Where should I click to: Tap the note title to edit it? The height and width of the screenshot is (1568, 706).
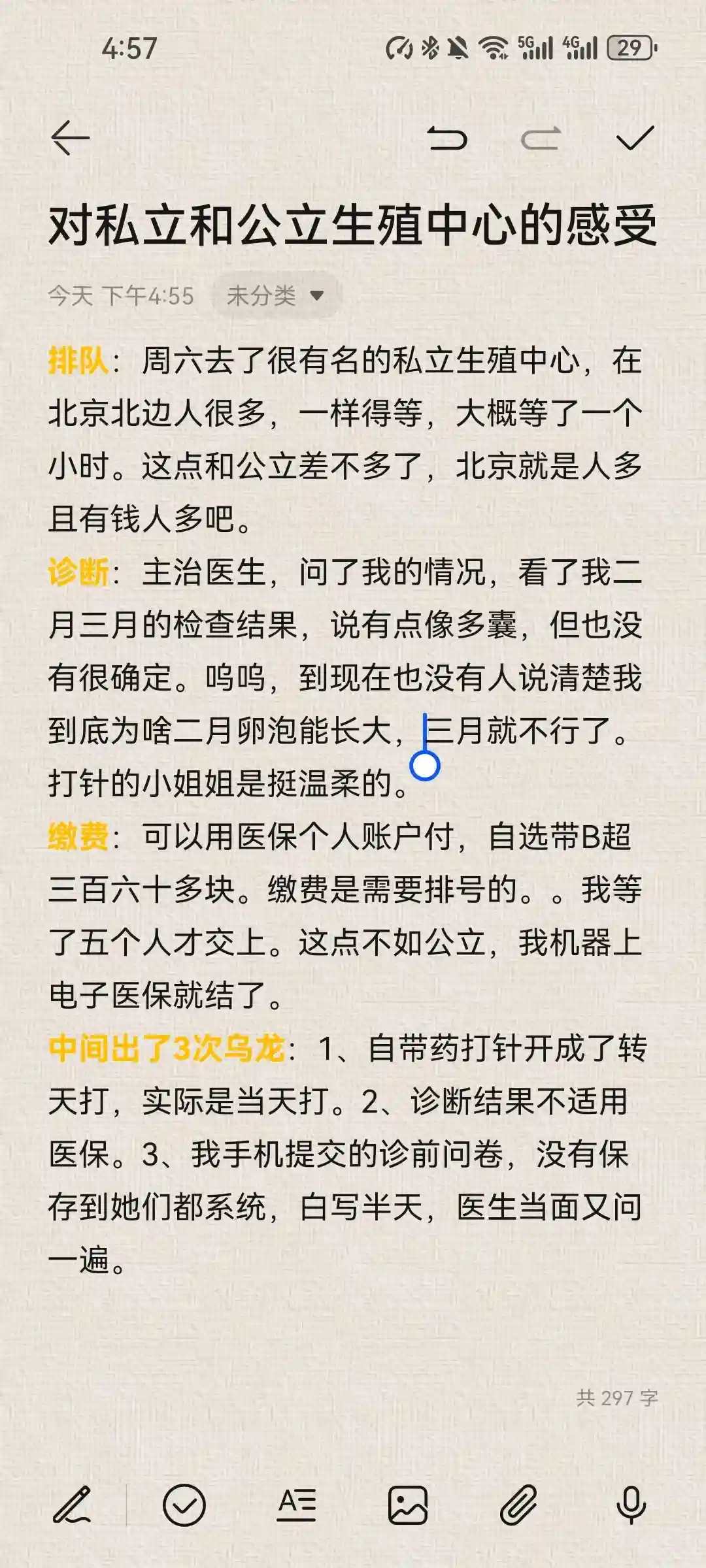(x=353, y=226)
